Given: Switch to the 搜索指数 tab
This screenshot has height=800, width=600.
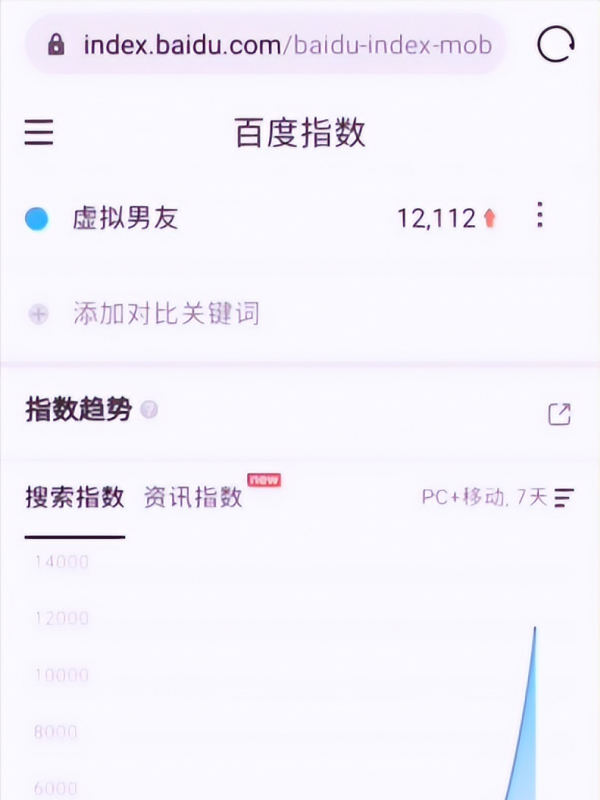Looking at the screenshot, I should pyautogui.click(x=75, y=497).
